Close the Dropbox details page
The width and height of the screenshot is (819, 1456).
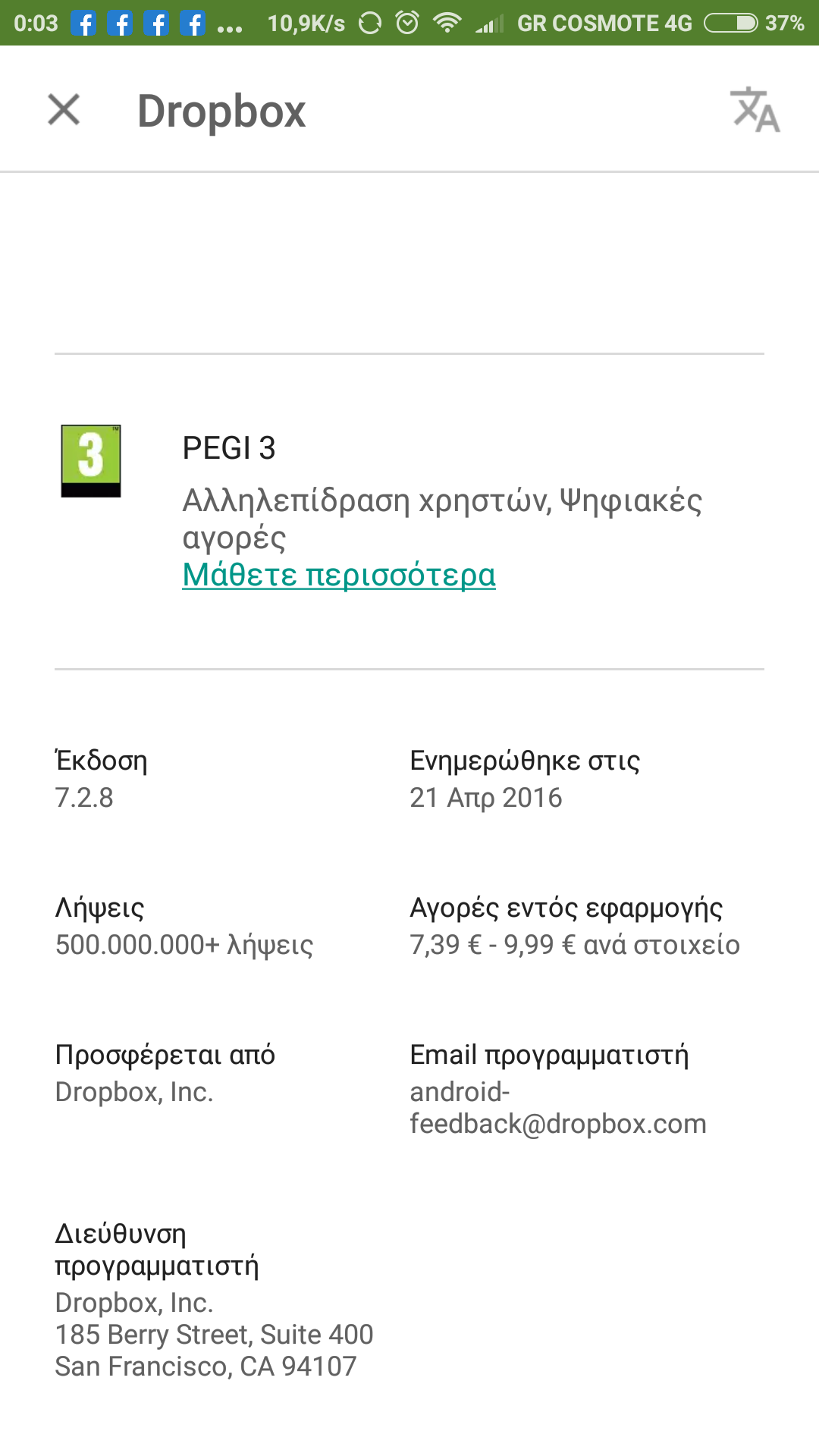pos(64,110)
